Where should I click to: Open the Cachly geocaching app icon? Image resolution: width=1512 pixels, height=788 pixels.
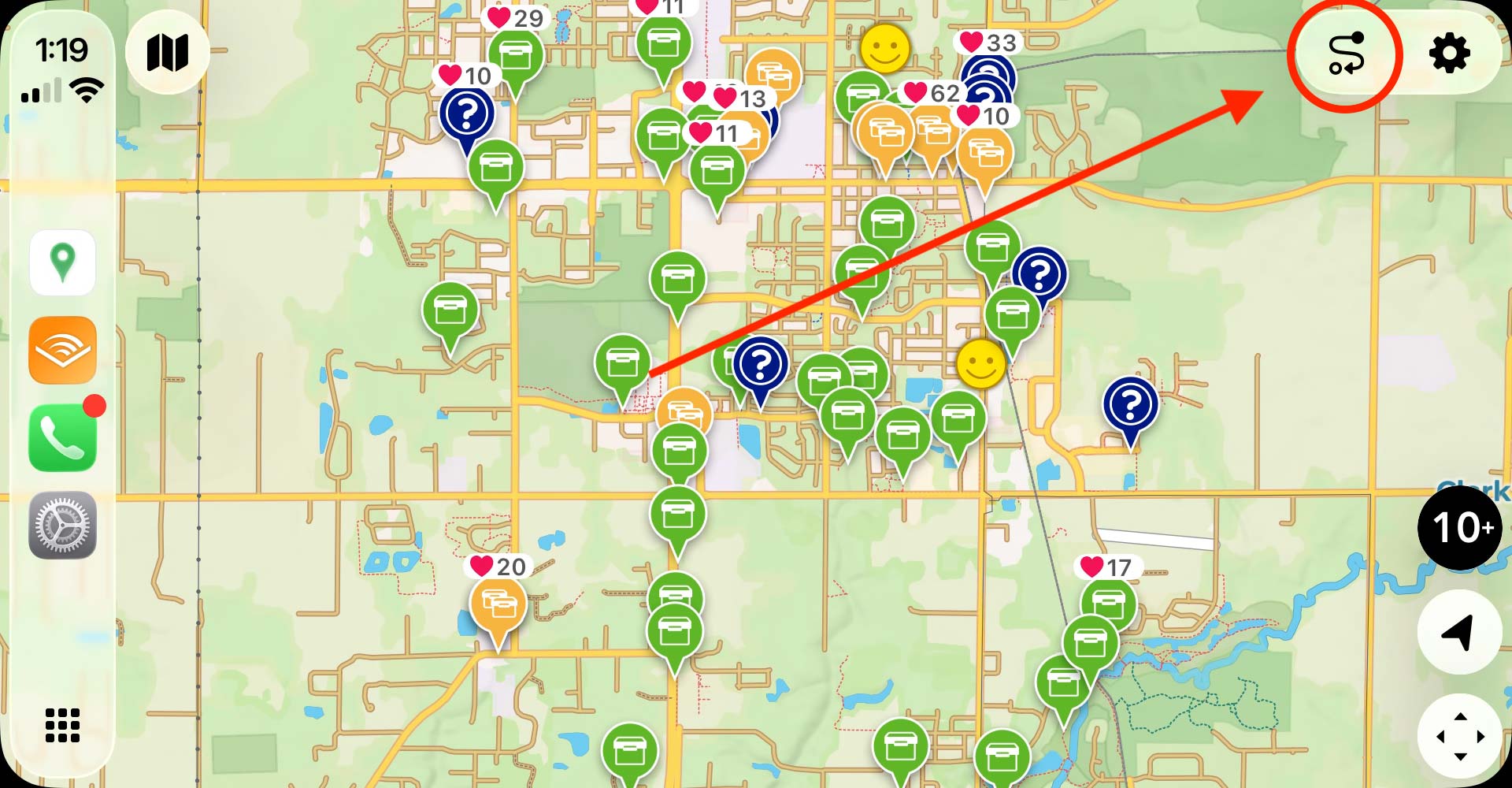coord(63,262)
